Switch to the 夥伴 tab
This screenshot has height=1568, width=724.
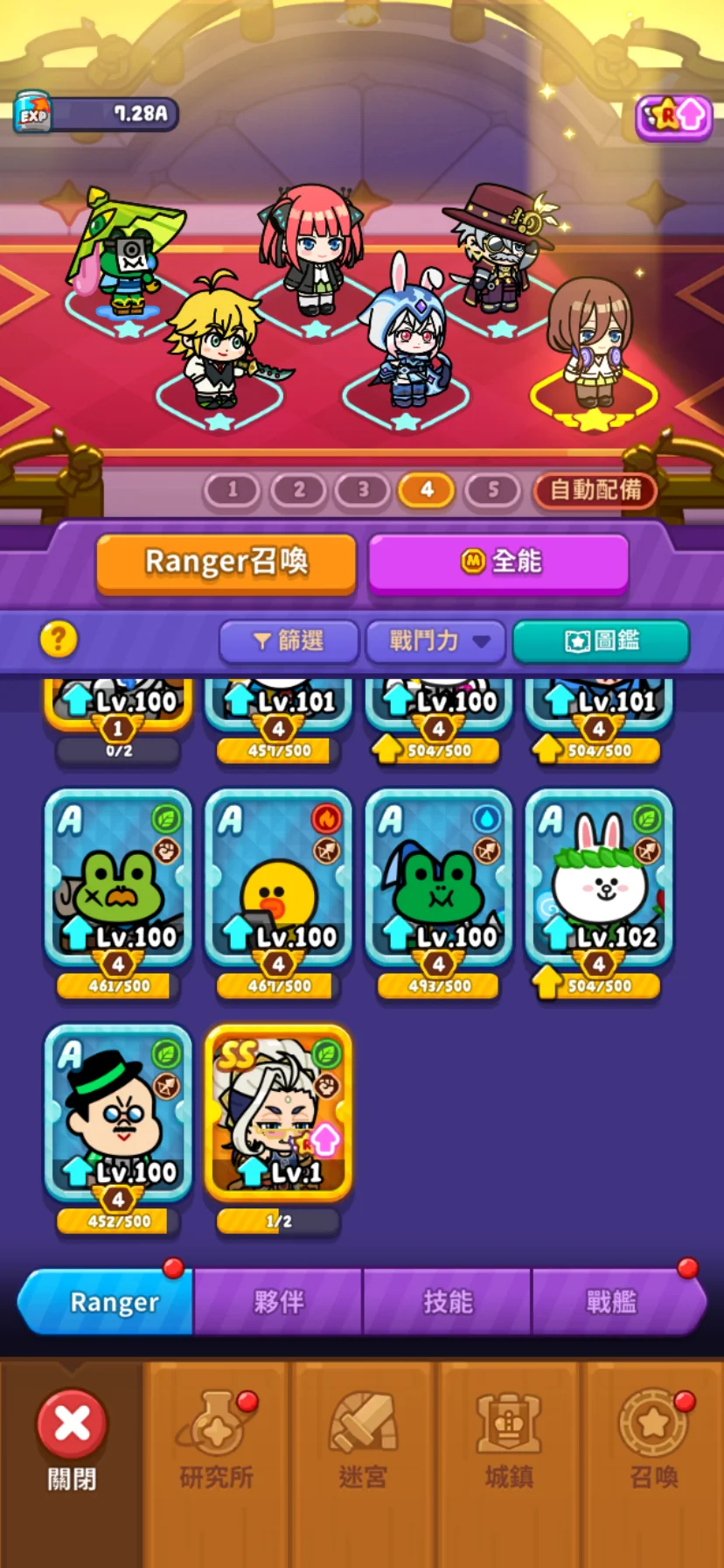click(278, 1302)
